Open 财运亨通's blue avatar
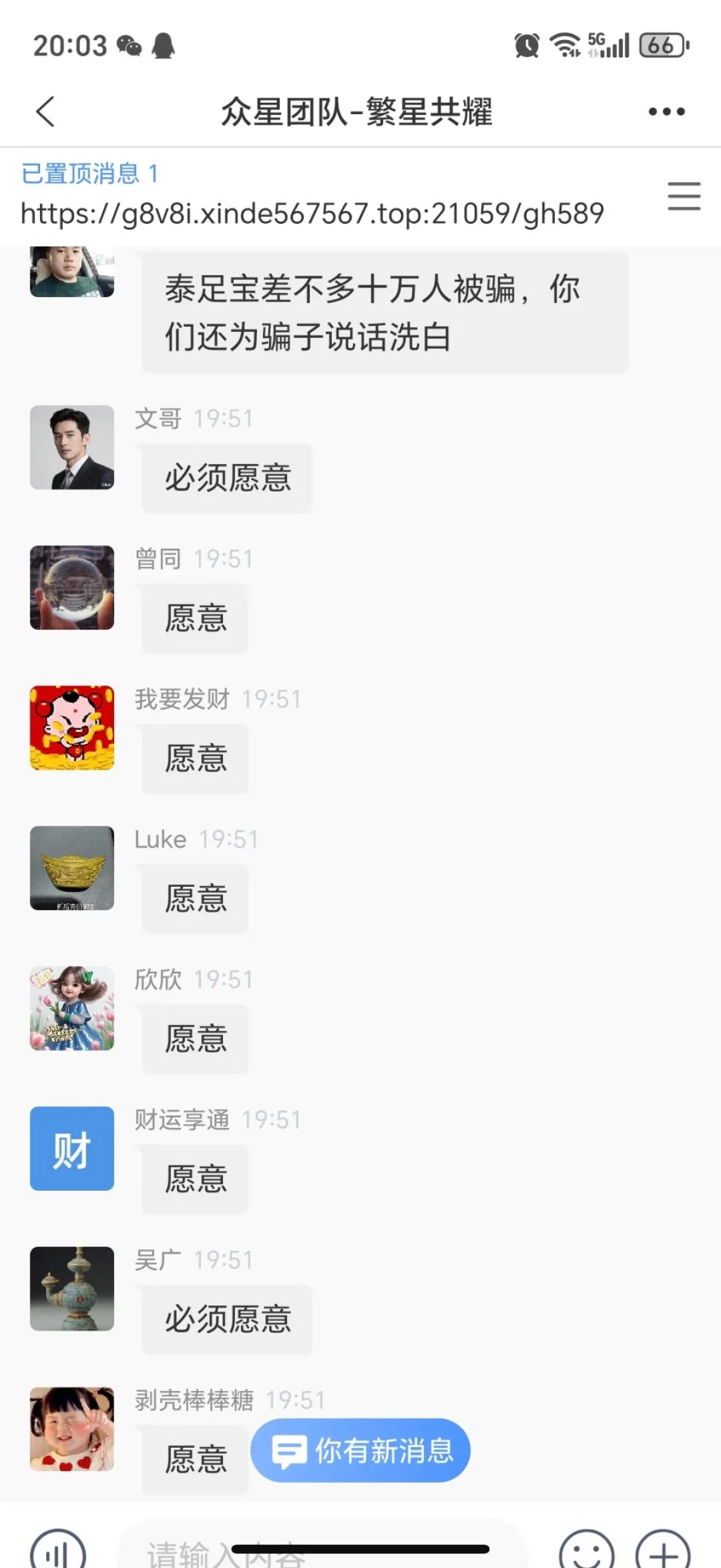Screen dimensions: 721x1568 [72, 1149]
